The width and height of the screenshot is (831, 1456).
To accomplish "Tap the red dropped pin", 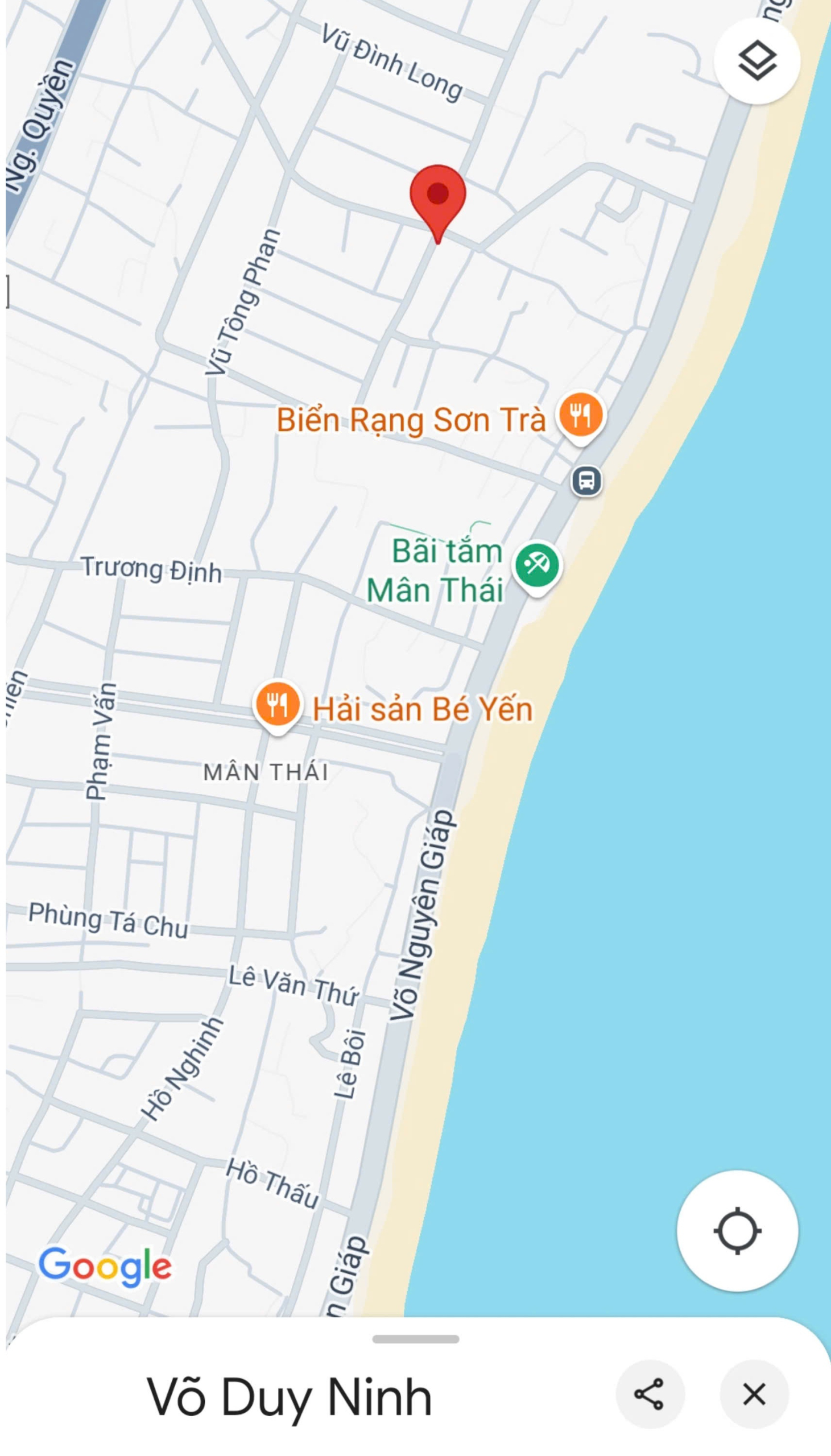I will (x=438, y=197).
